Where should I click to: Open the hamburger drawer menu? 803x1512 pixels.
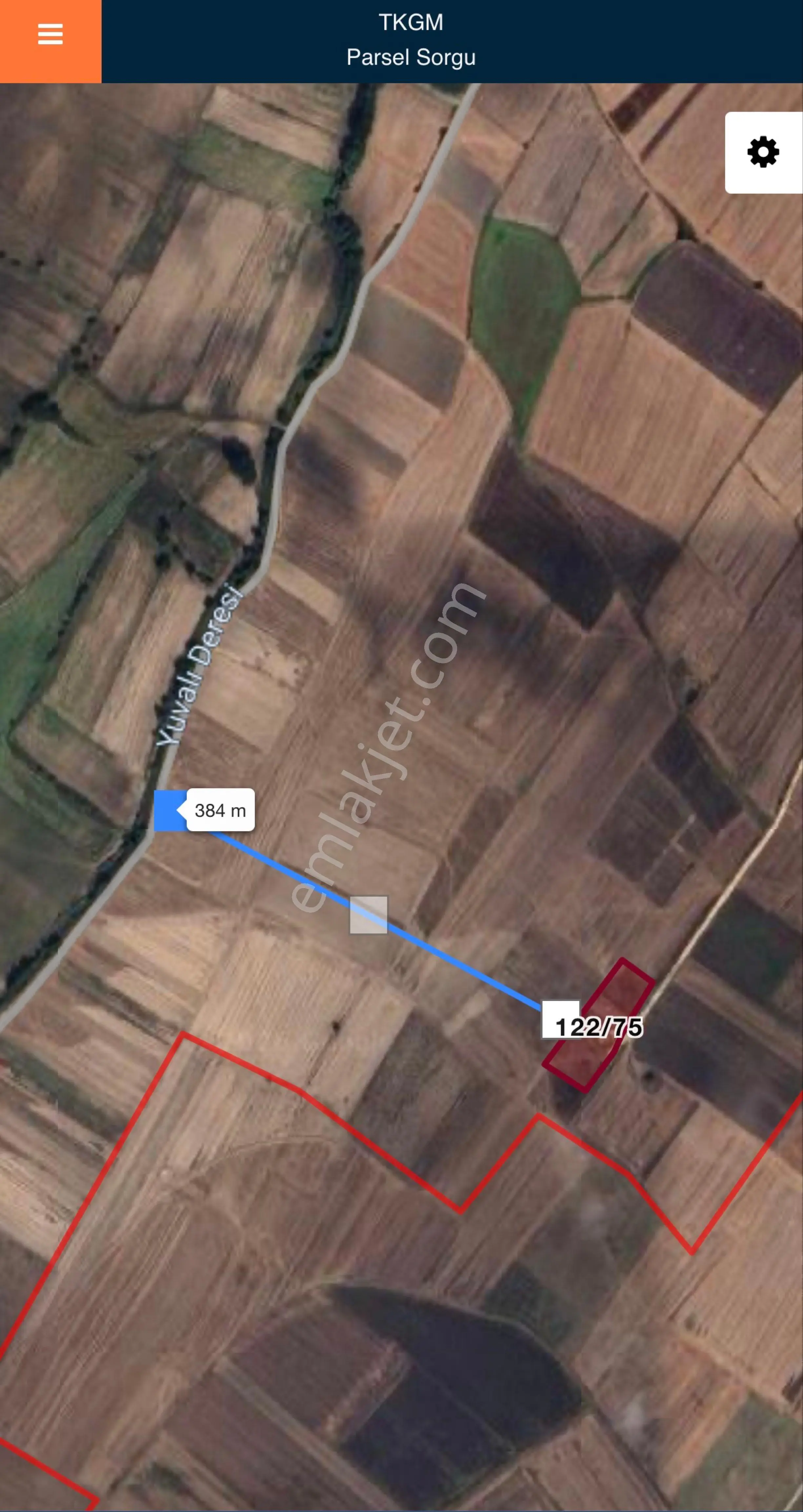tap(50, 35)
